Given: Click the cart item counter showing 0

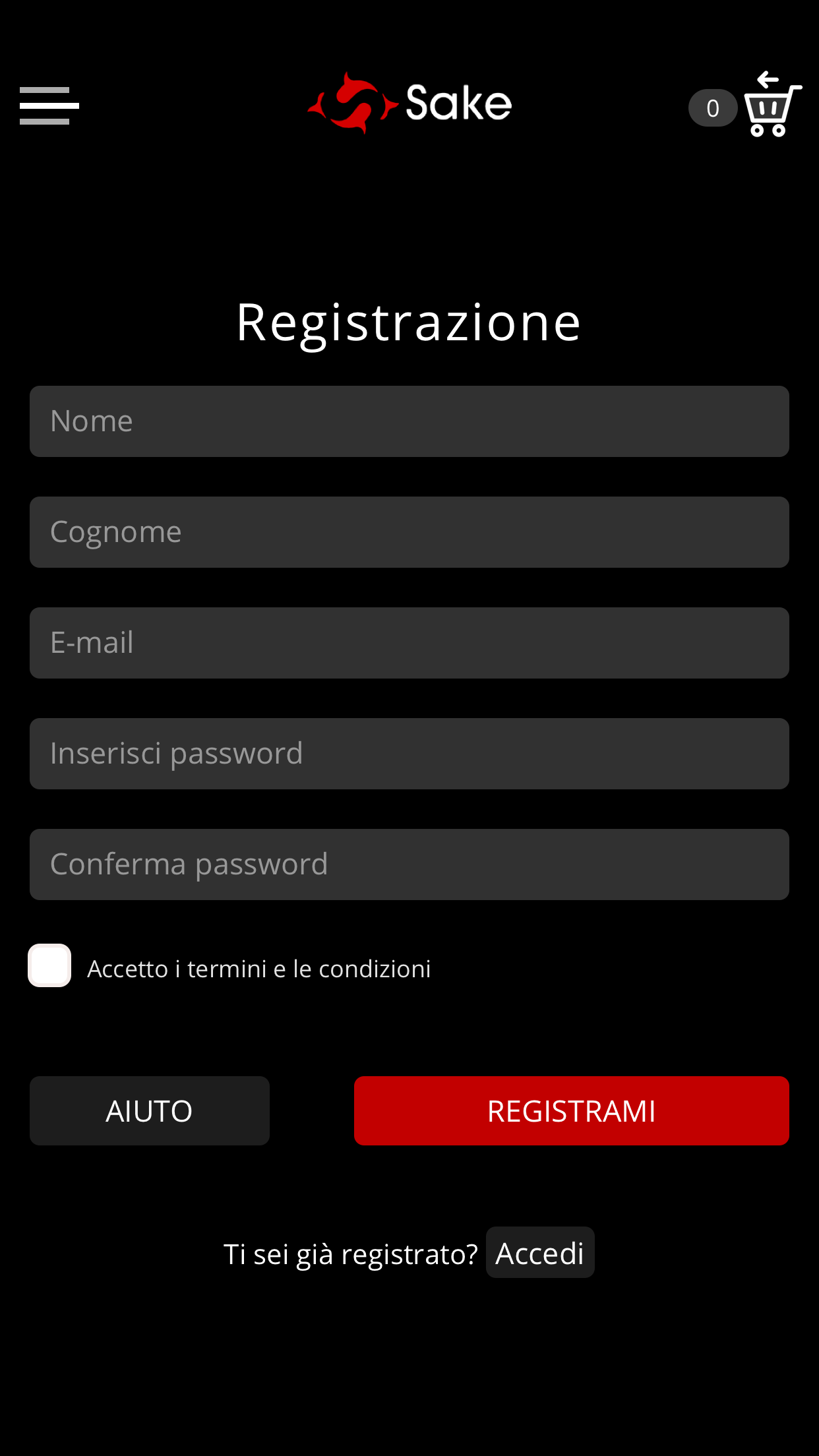Looking at the screenshot, I should (x=713, y=107).
